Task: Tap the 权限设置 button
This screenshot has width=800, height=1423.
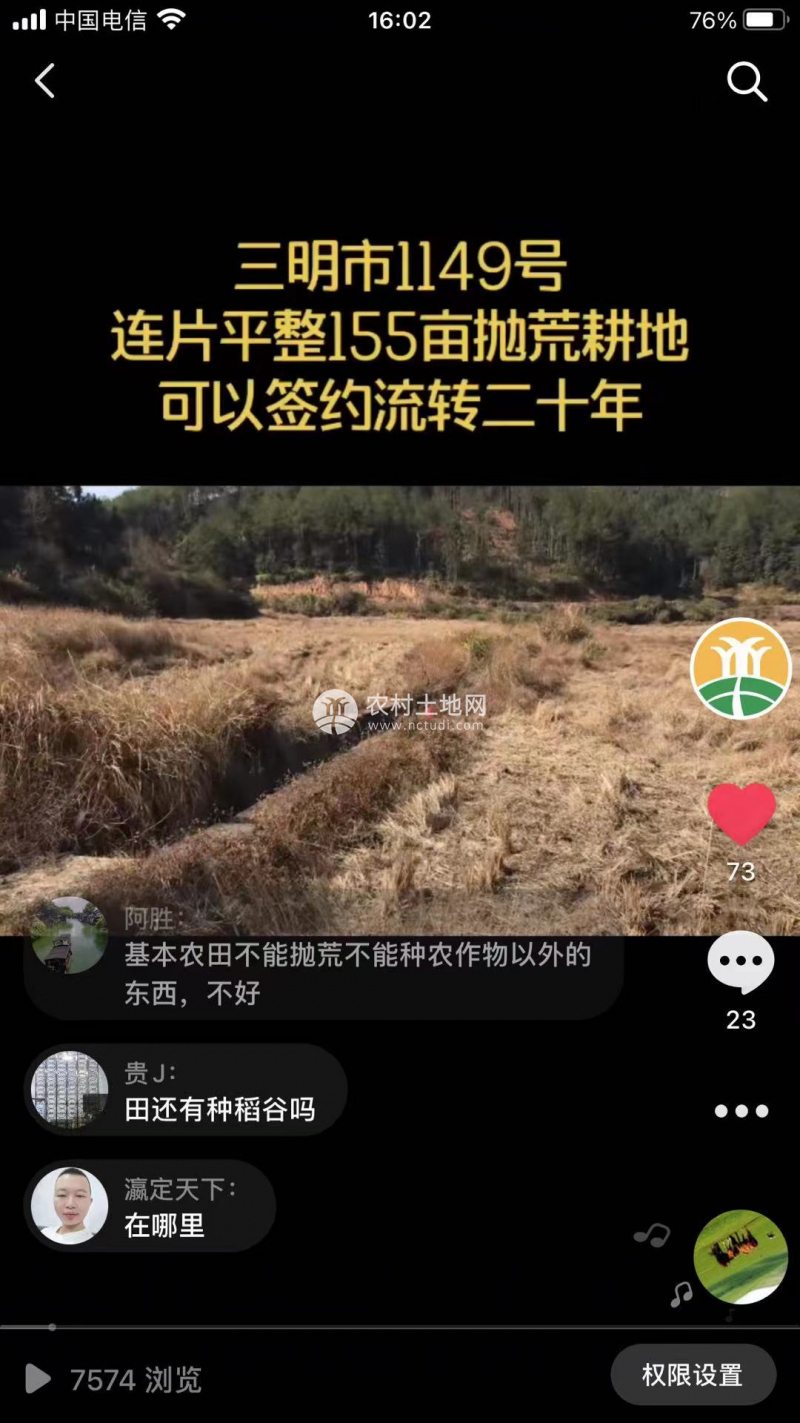Action: click(x=693, y=1375)
